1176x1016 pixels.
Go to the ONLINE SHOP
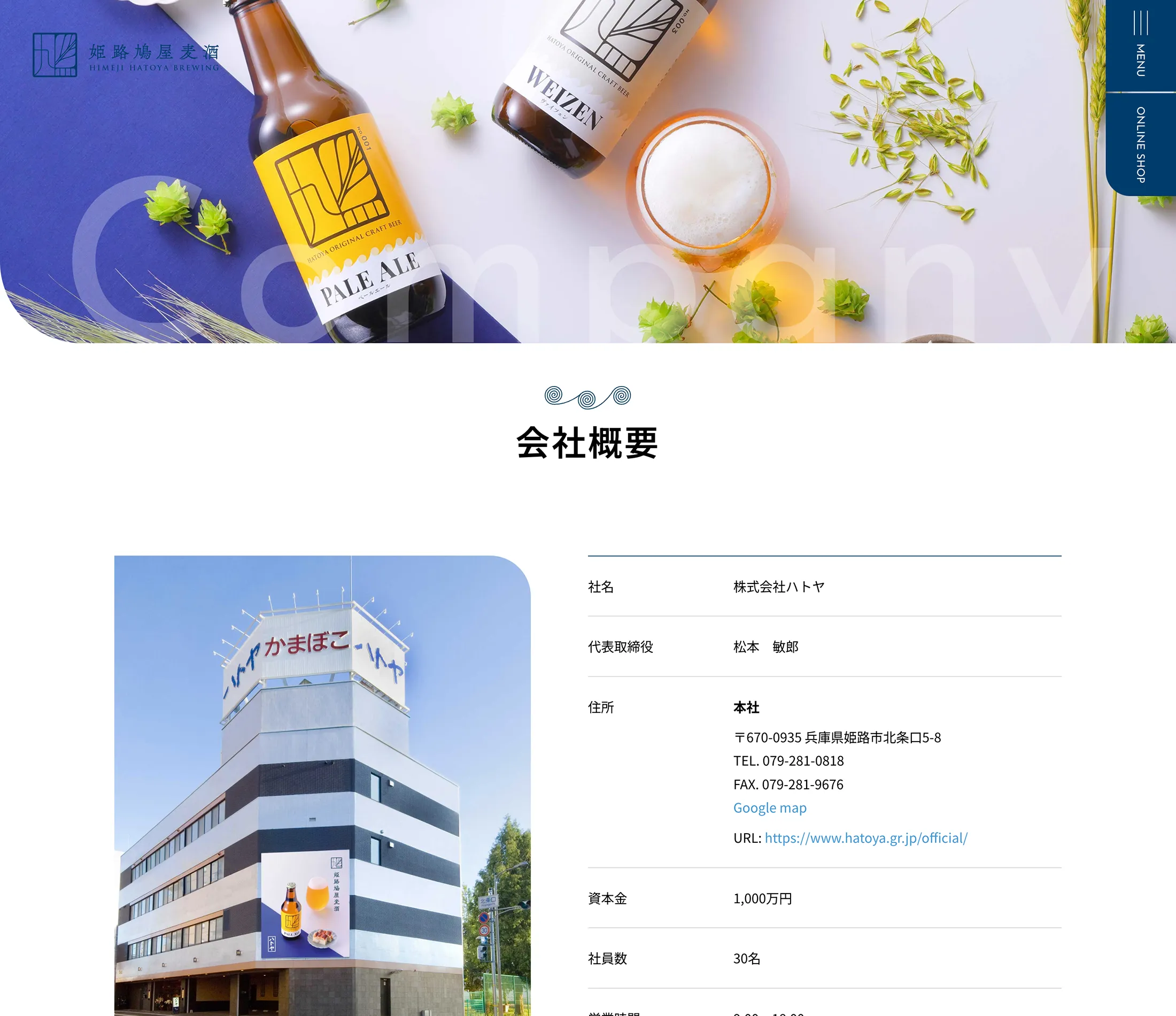[1140, 145]
